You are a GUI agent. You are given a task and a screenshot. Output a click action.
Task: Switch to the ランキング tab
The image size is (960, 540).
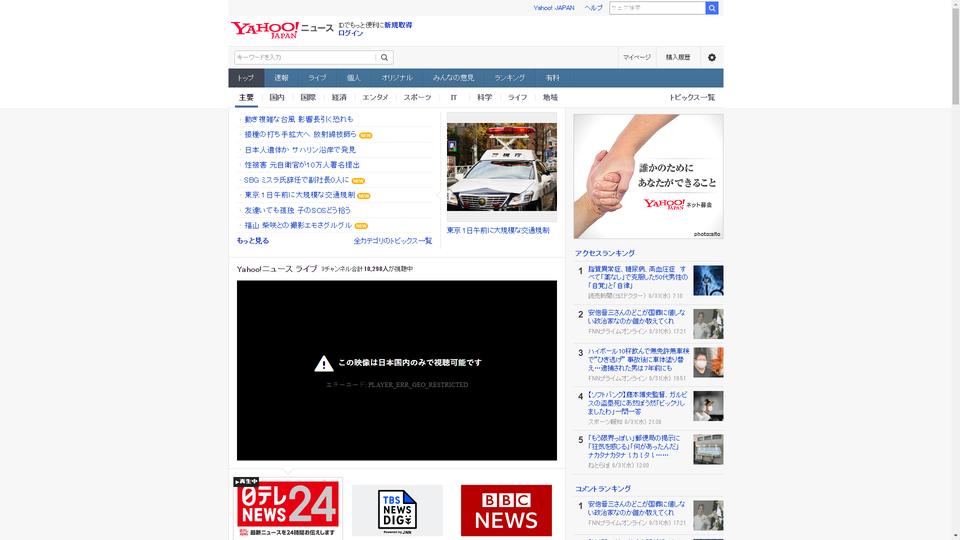click(x=509, y=78)
